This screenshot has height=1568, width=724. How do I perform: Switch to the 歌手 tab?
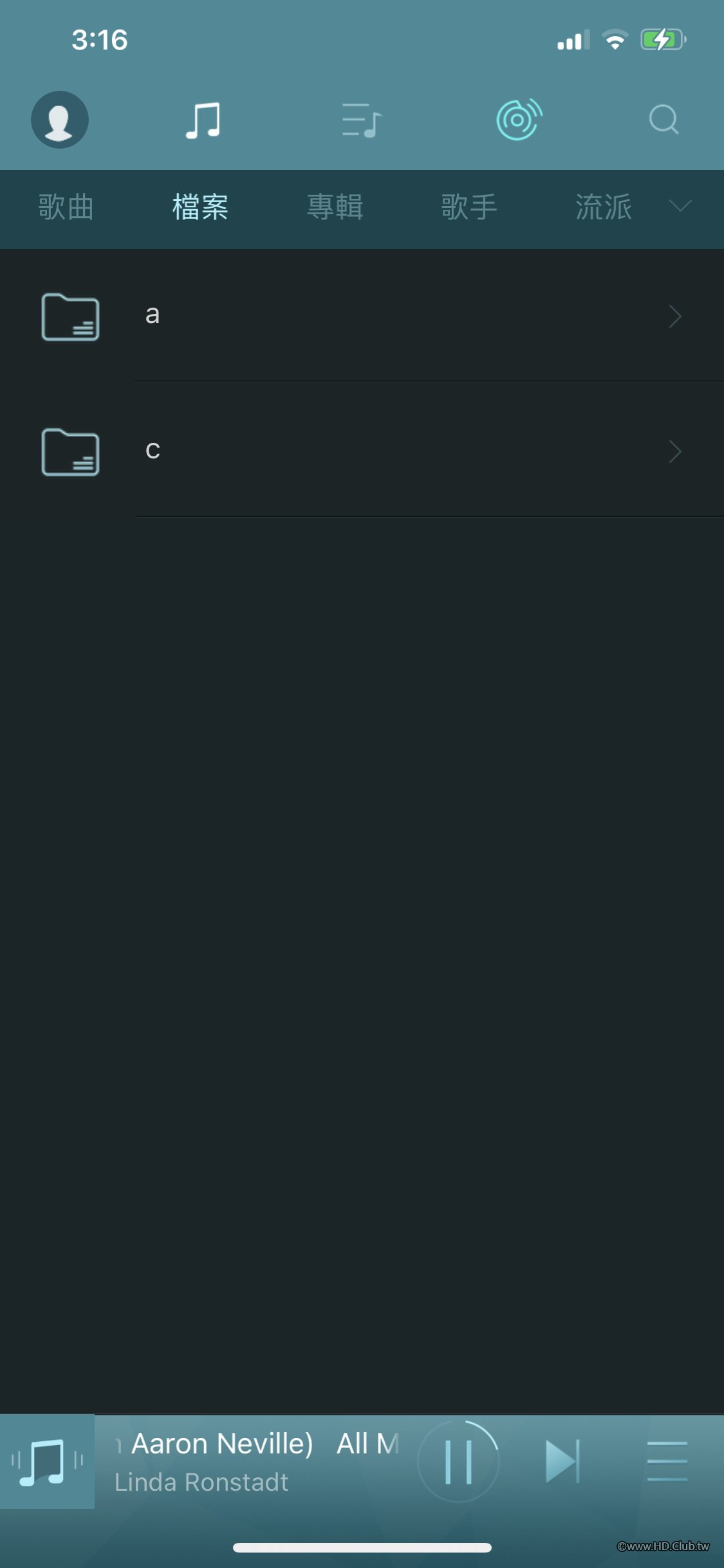tap(469, 207)
